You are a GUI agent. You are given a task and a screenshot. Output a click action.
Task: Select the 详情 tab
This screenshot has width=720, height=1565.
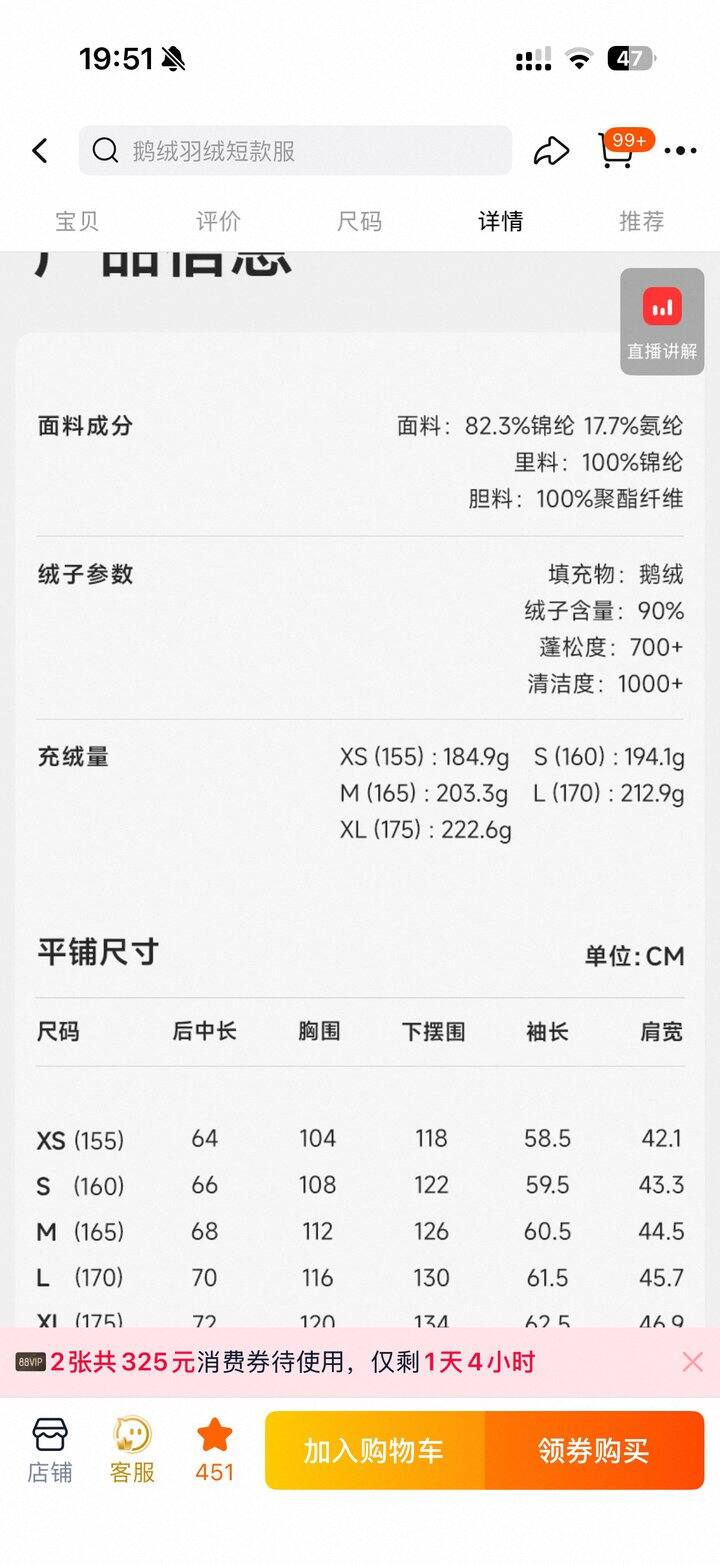tap(500, 221)
